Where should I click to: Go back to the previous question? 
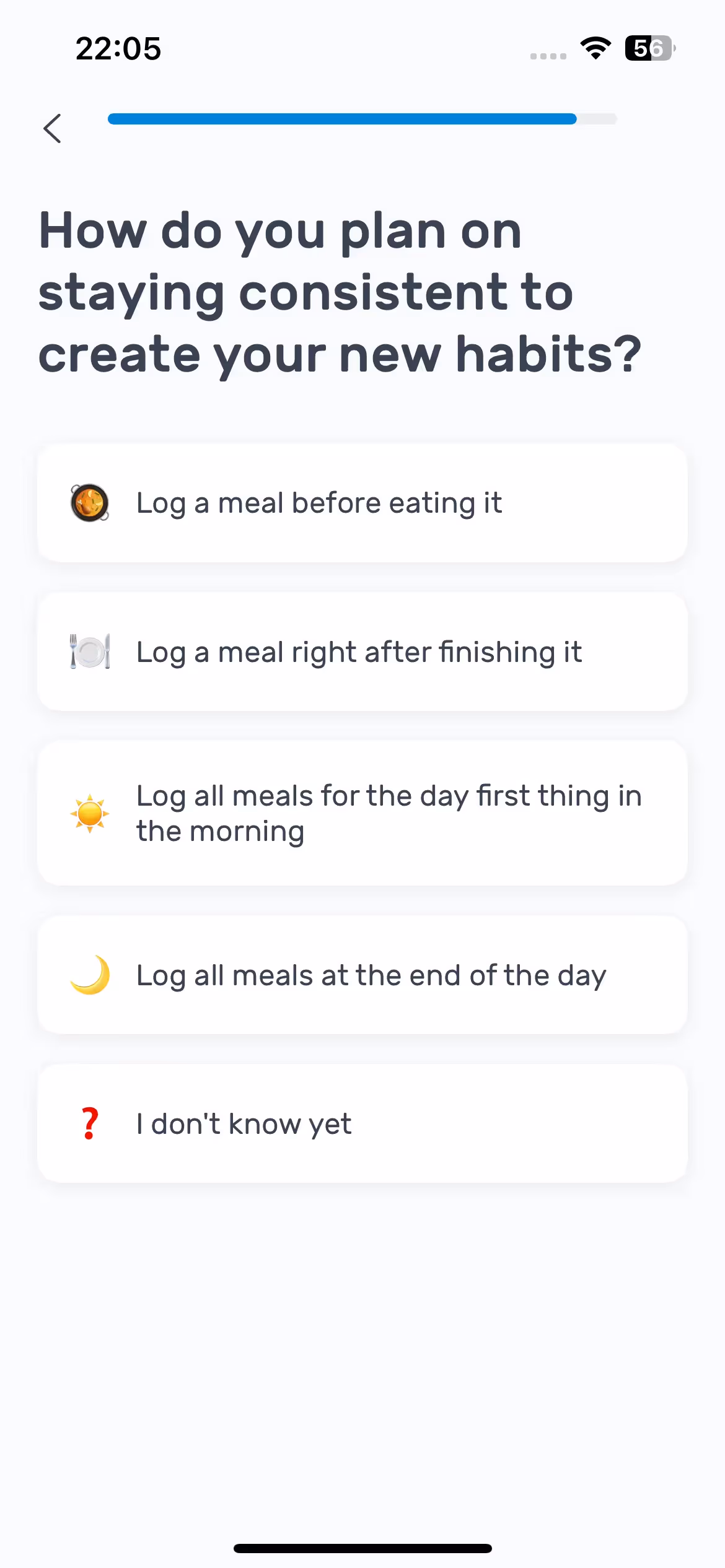(53, 128)
